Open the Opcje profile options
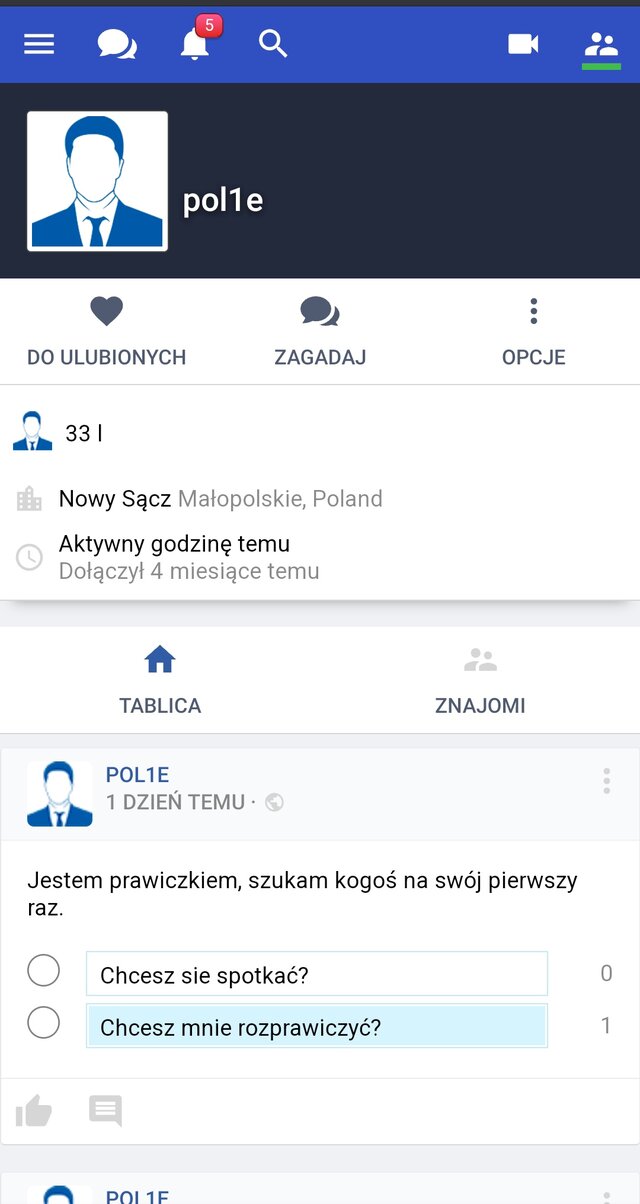 tap(533, 332)
